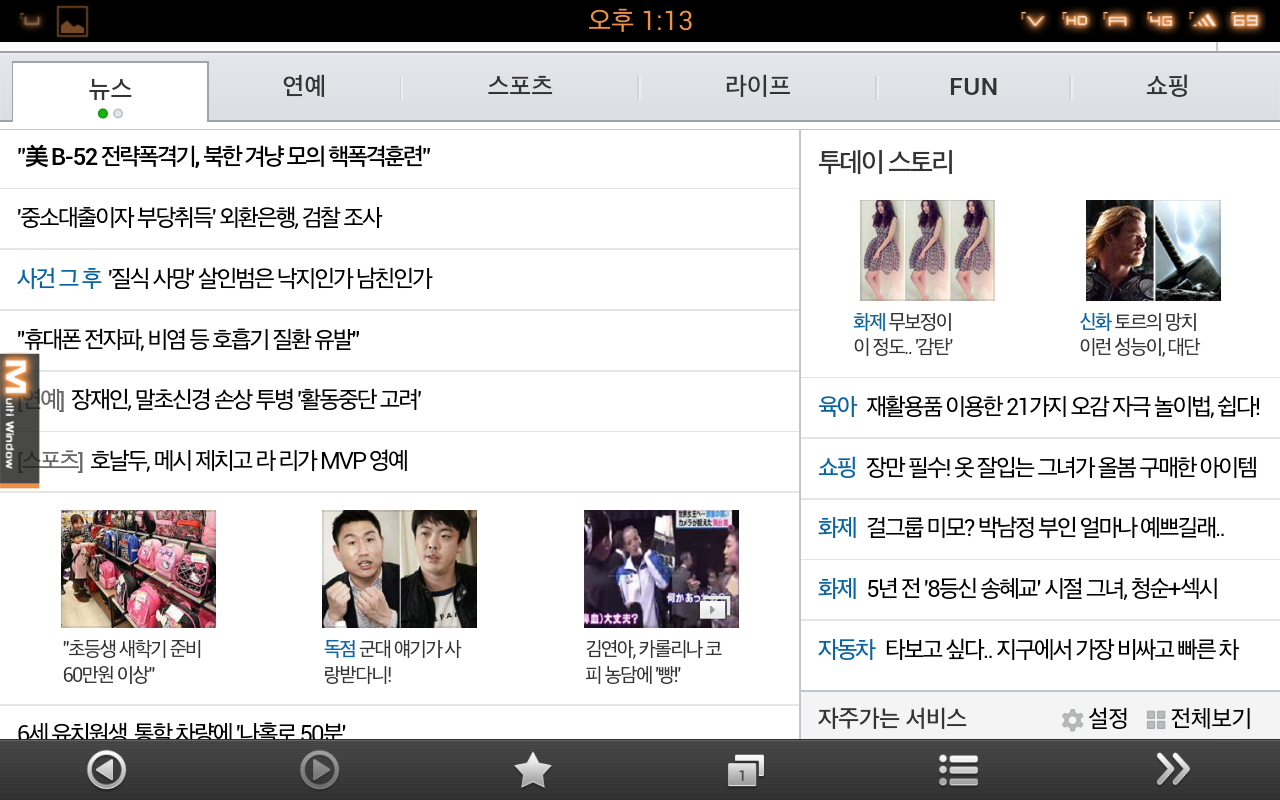
Task: Switch to the 연예 tab
Action: click(304, 87)
